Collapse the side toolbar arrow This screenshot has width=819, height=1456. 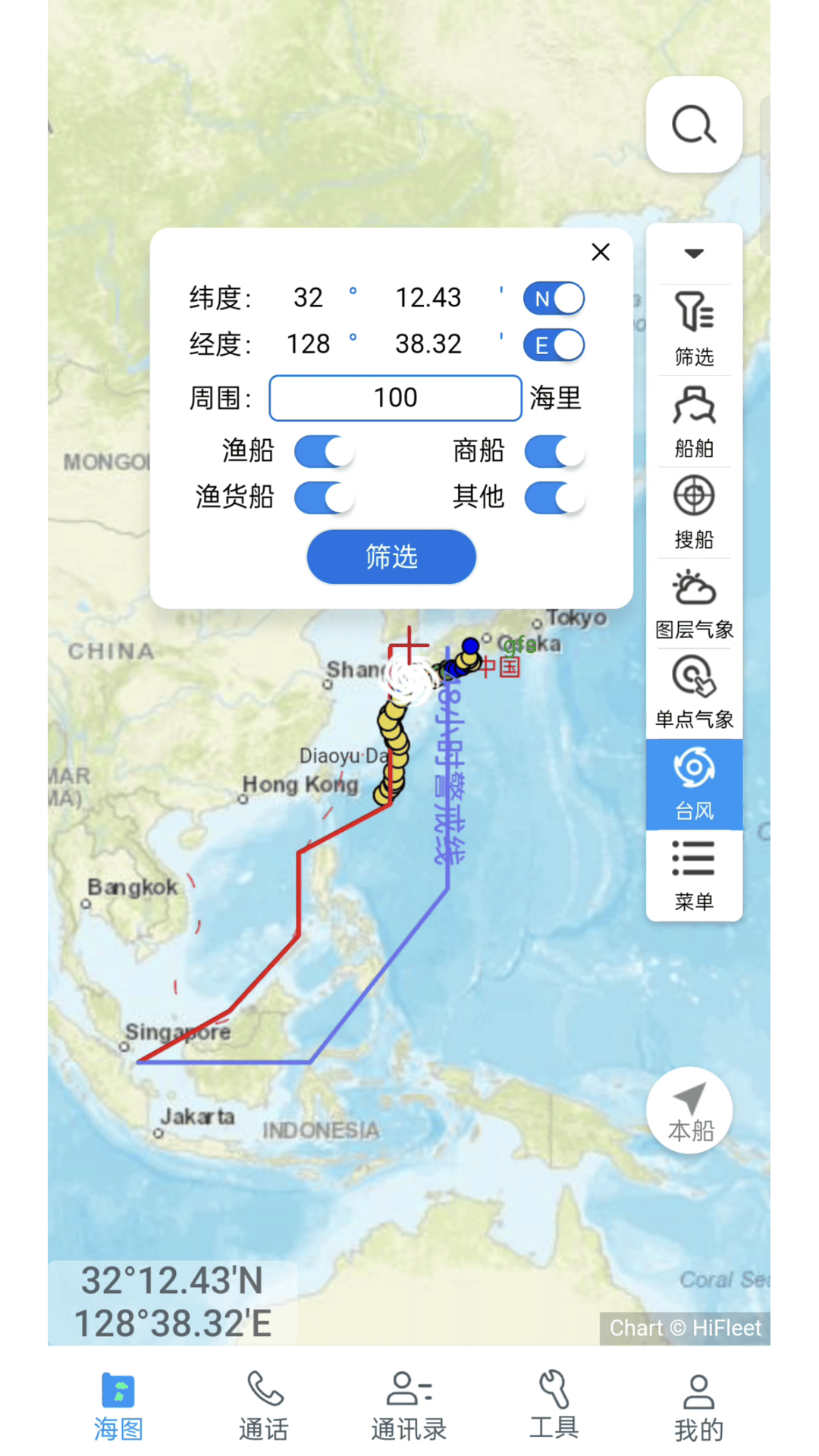(694, 253)
